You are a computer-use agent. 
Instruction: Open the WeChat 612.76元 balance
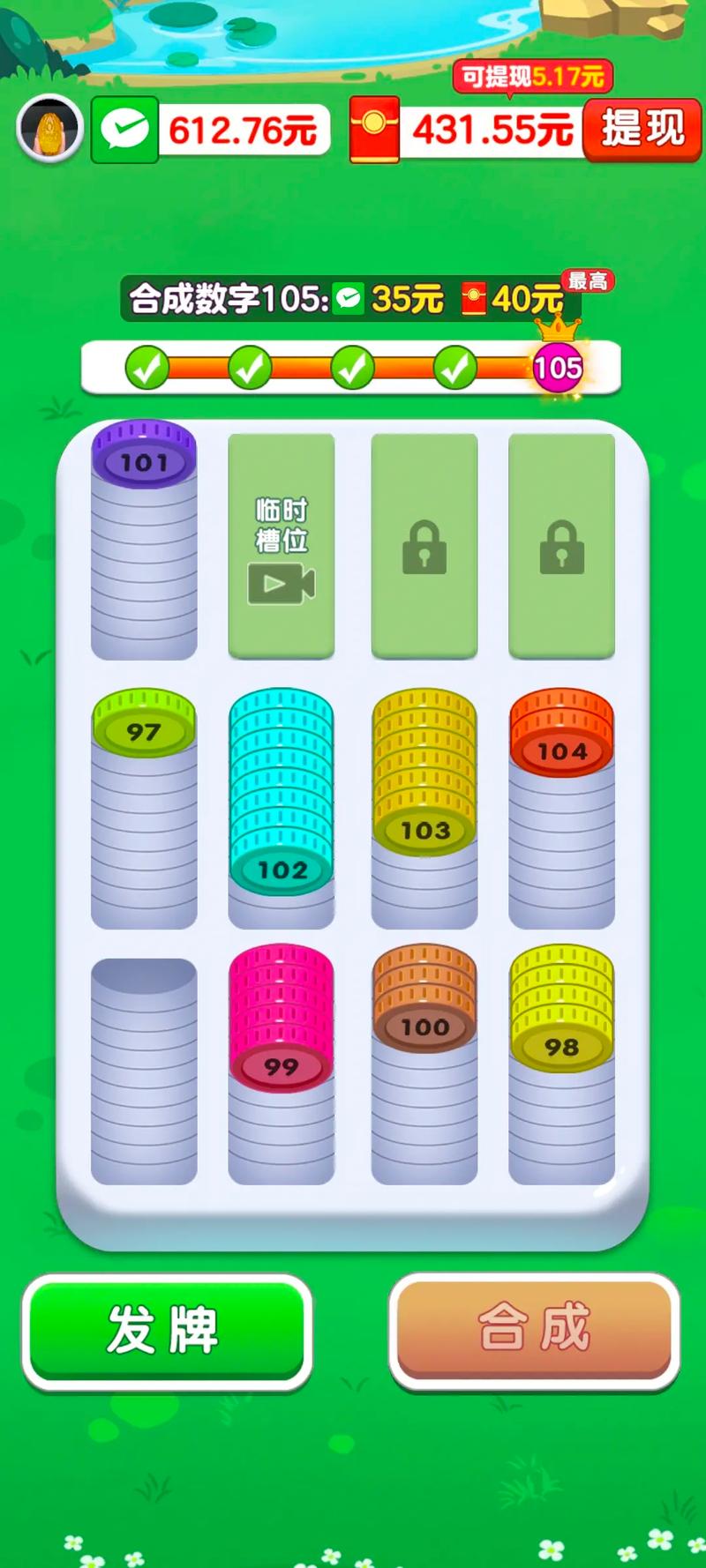pos(211,131)
